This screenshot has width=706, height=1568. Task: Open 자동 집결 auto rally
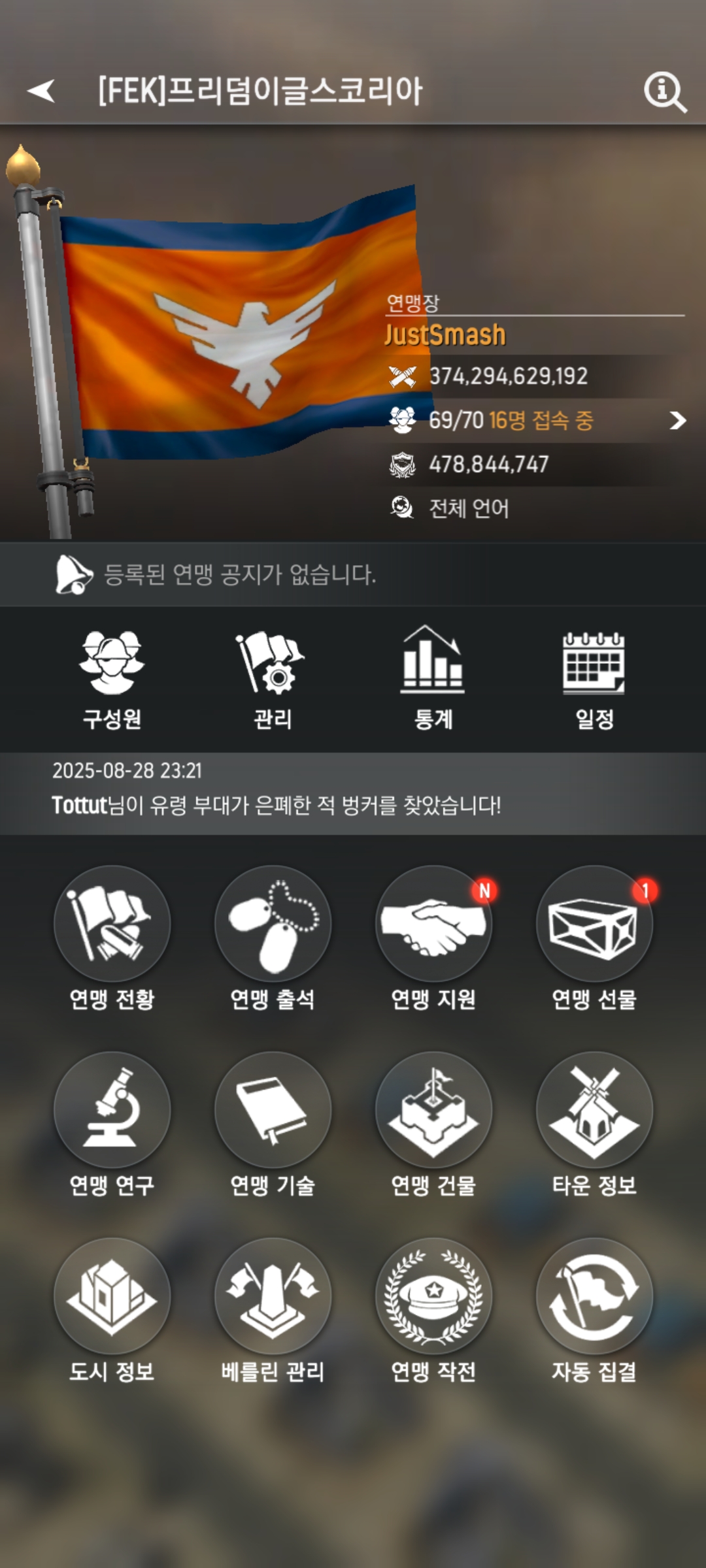point(594,1296)
